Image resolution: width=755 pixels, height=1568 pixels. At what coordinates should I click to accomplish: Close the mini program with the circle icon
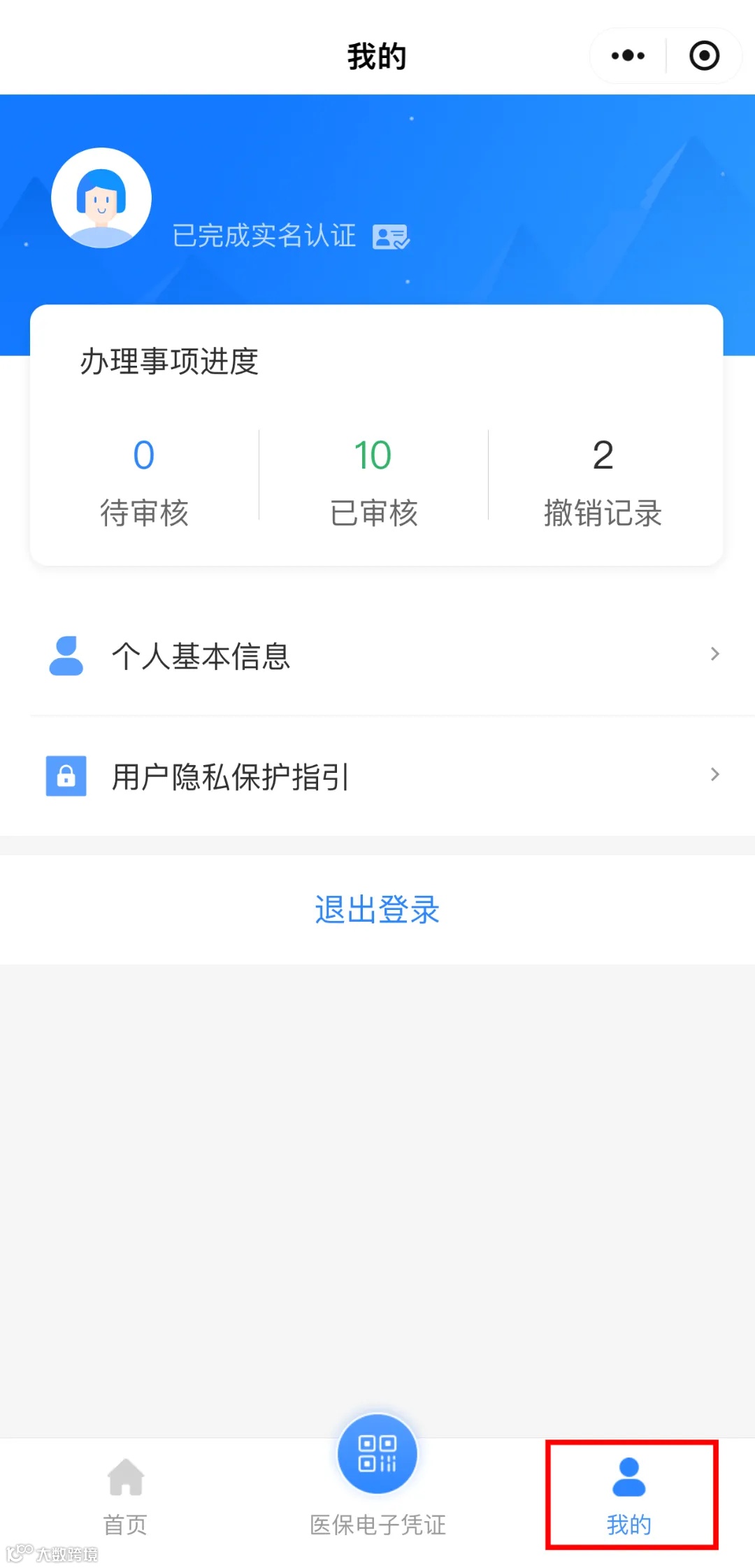(x=704, y=56)
